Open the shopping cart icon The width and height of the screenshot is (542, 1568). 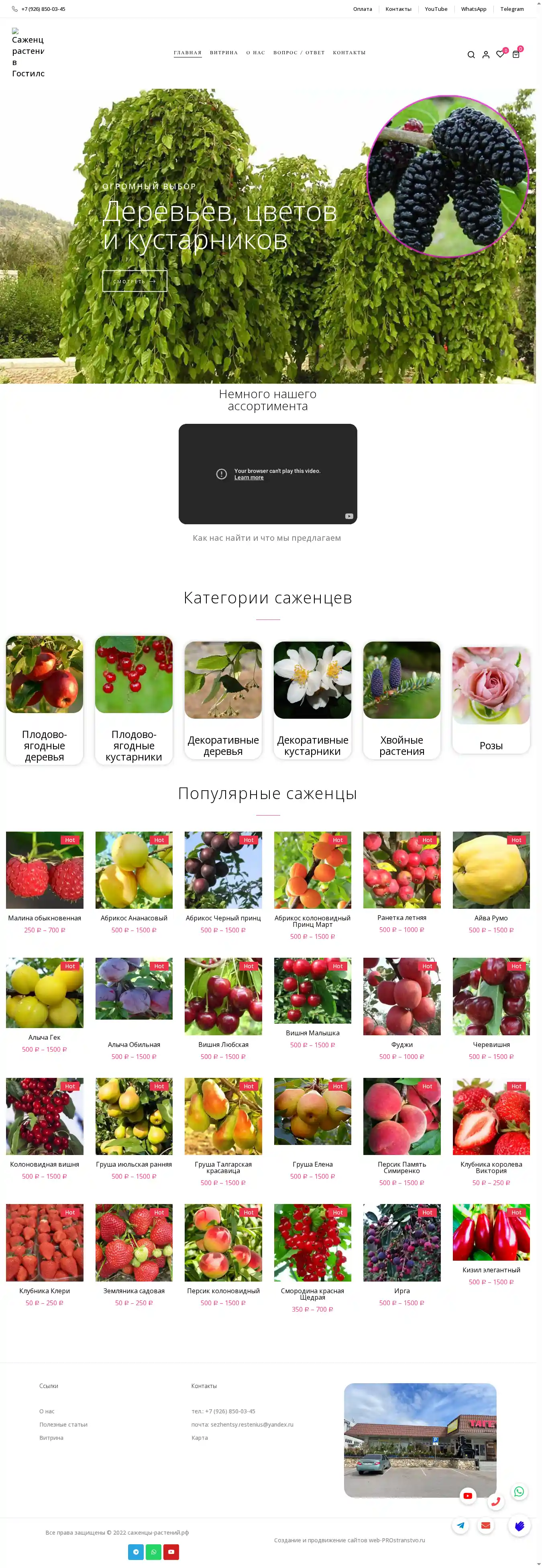click(516, 54)
